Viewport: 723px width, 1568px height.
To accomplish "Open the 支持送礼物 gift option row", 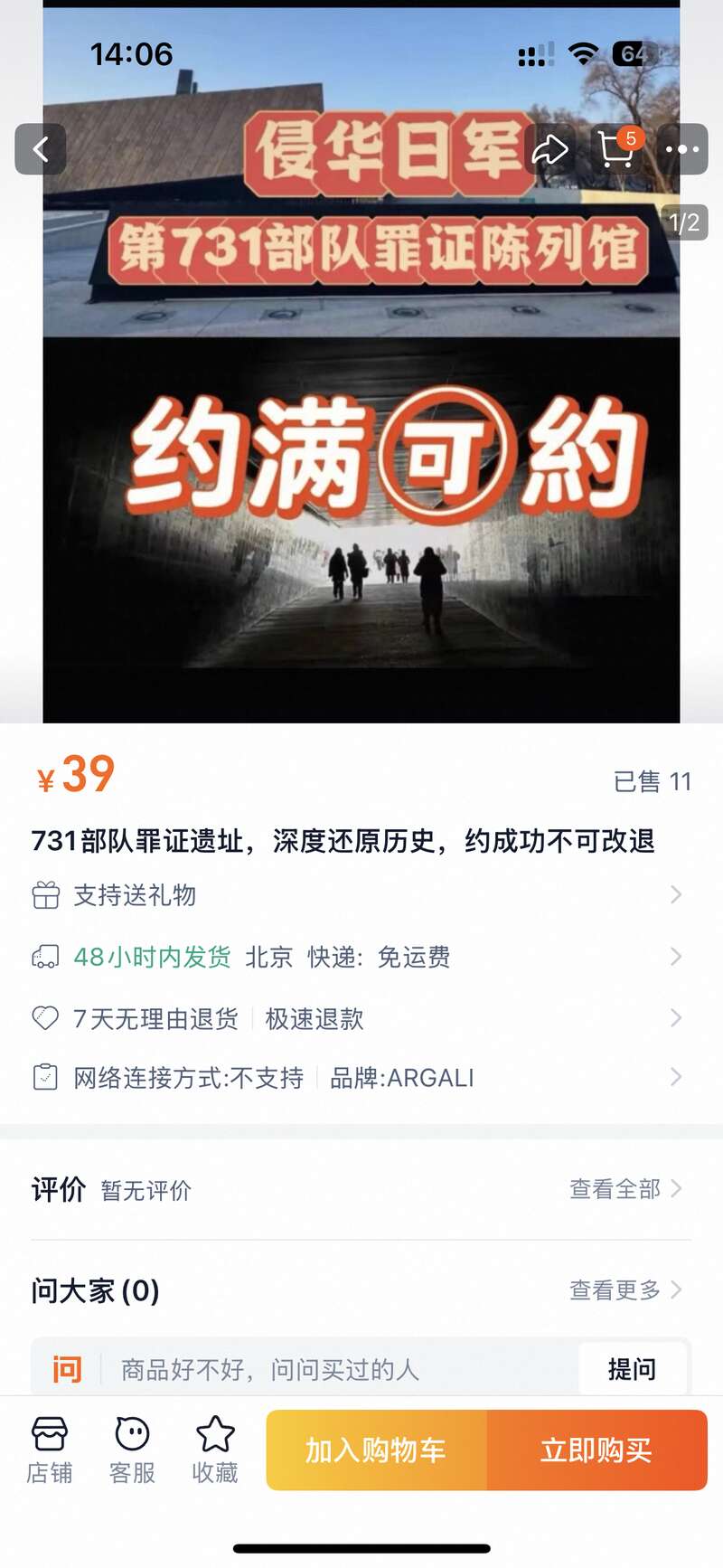I will 361,895.
